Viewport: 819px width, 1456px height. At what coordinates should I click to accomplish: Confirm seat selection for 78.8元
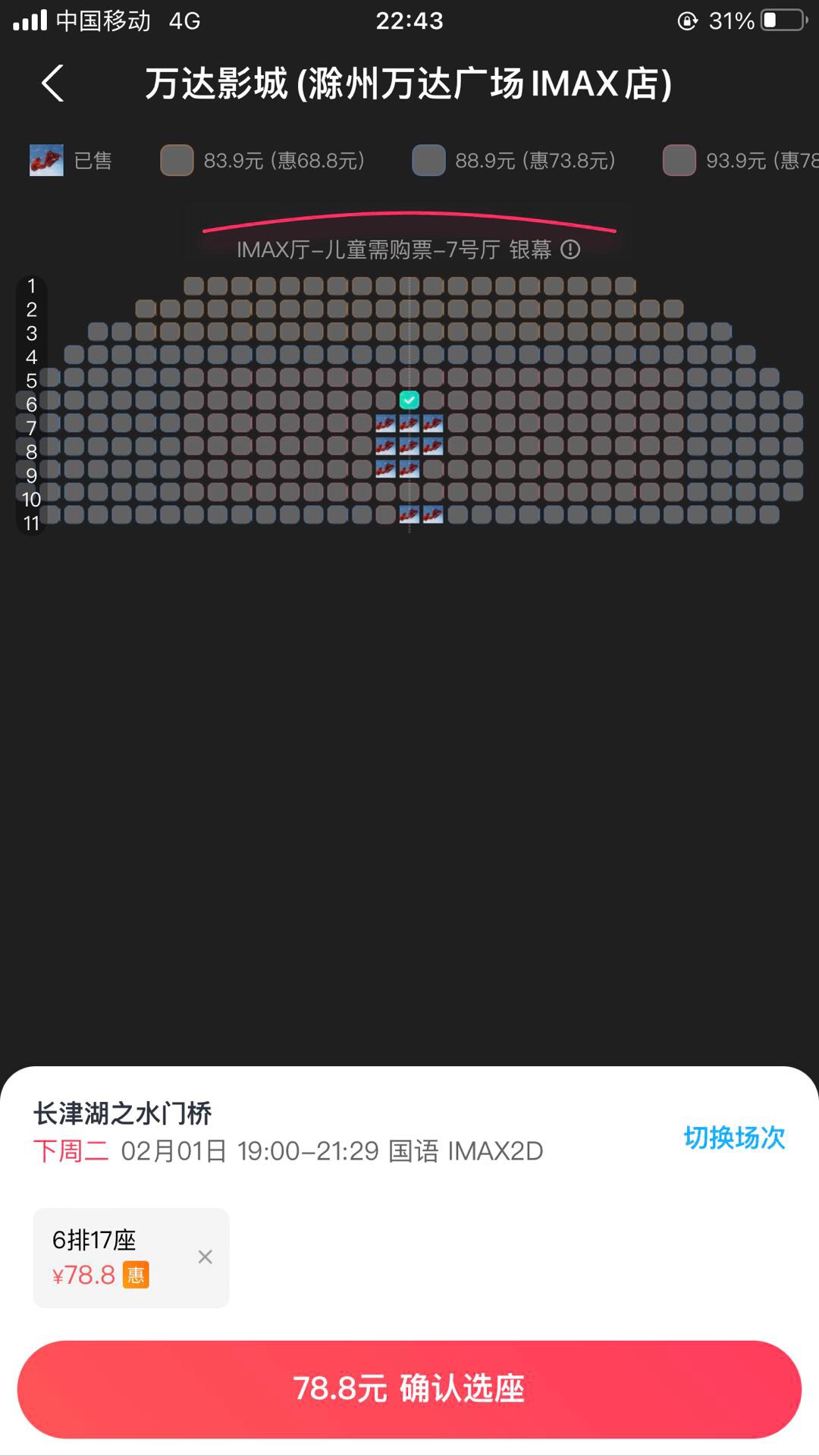point(409,1389)
